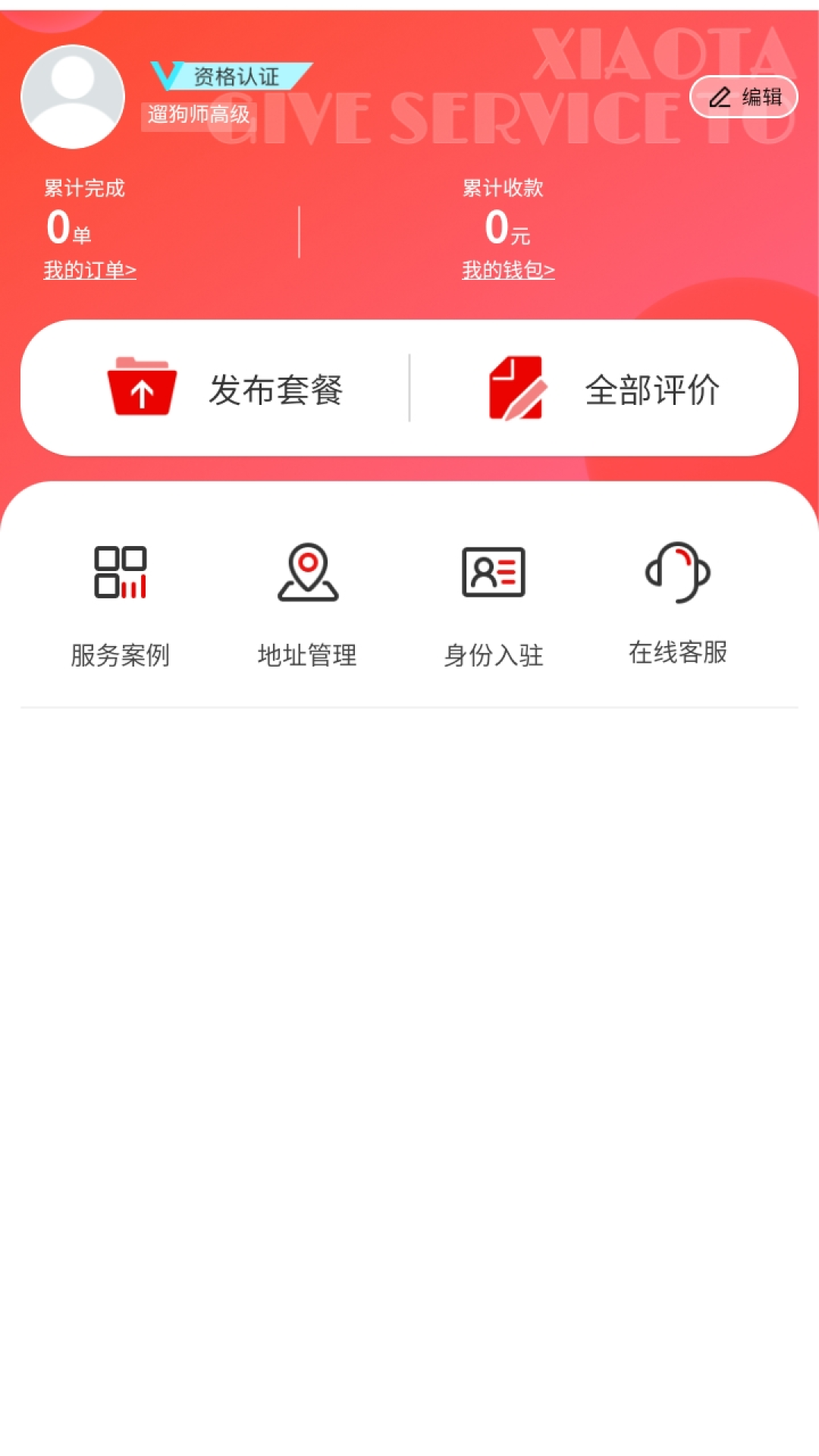Tap the 编辑 edit button
This screenshot has width=819, height=1456.
click(743, 97)
